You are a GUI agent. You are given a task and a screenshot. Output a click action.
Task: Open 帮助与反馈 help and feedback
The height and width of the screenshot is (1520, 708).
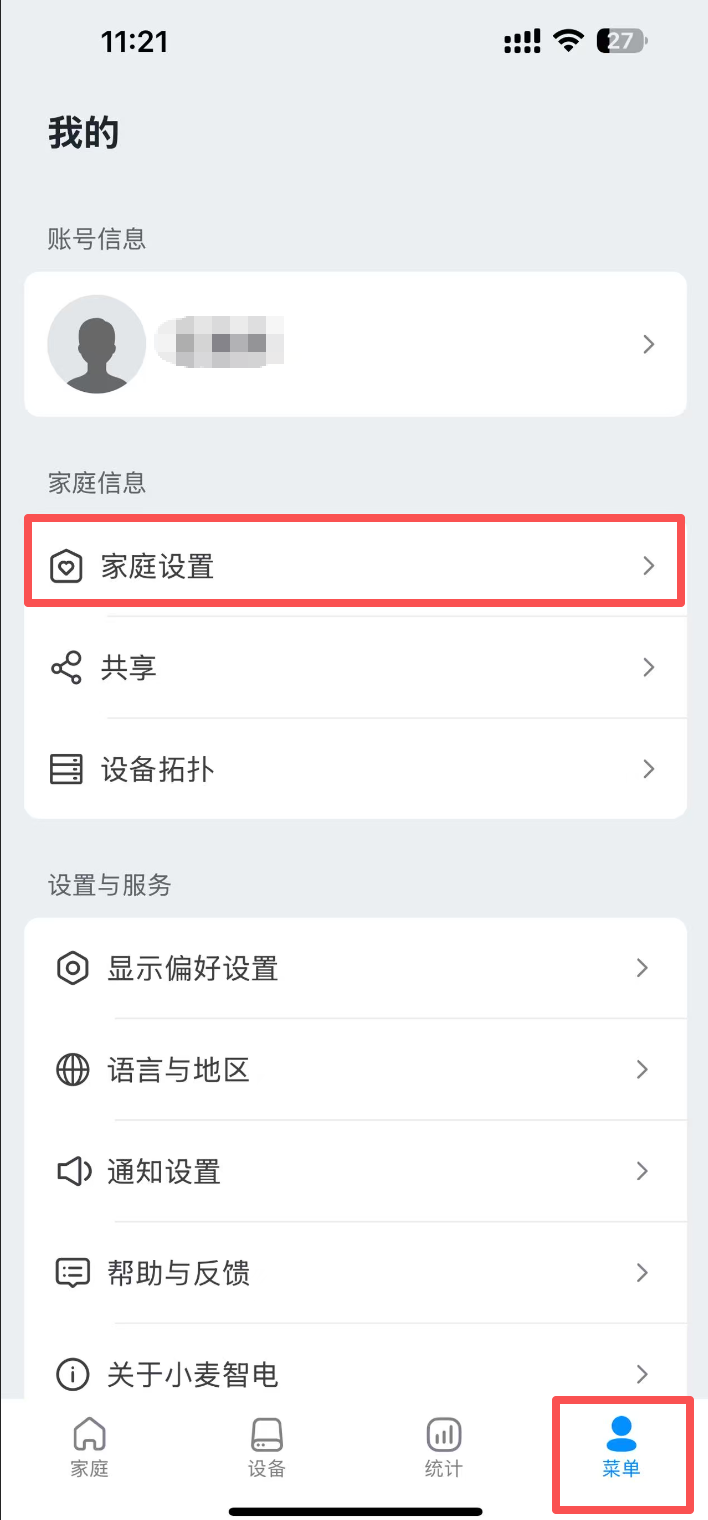pyautogui.click(x=354, y=1273)
